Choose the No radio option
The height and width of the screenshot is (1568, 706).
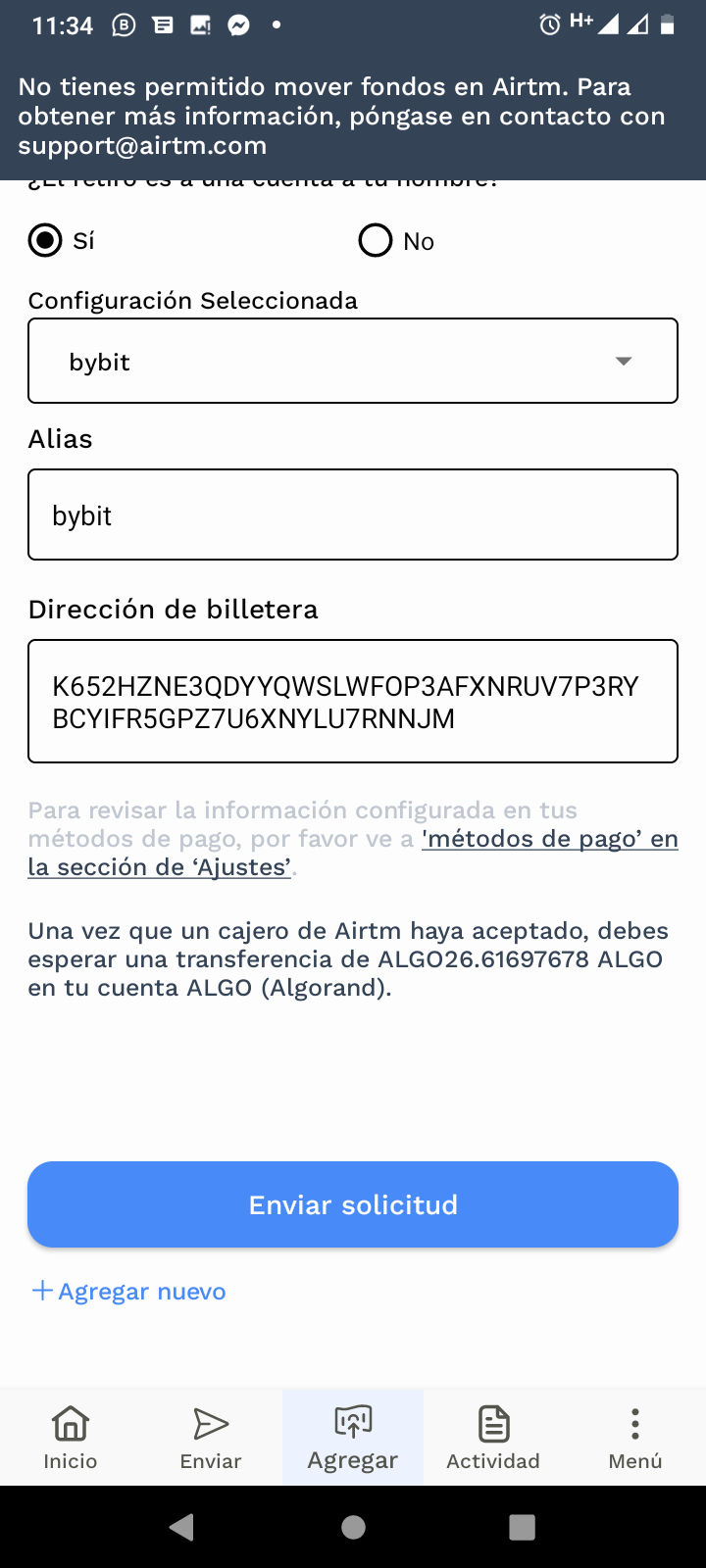coord(376,240)
